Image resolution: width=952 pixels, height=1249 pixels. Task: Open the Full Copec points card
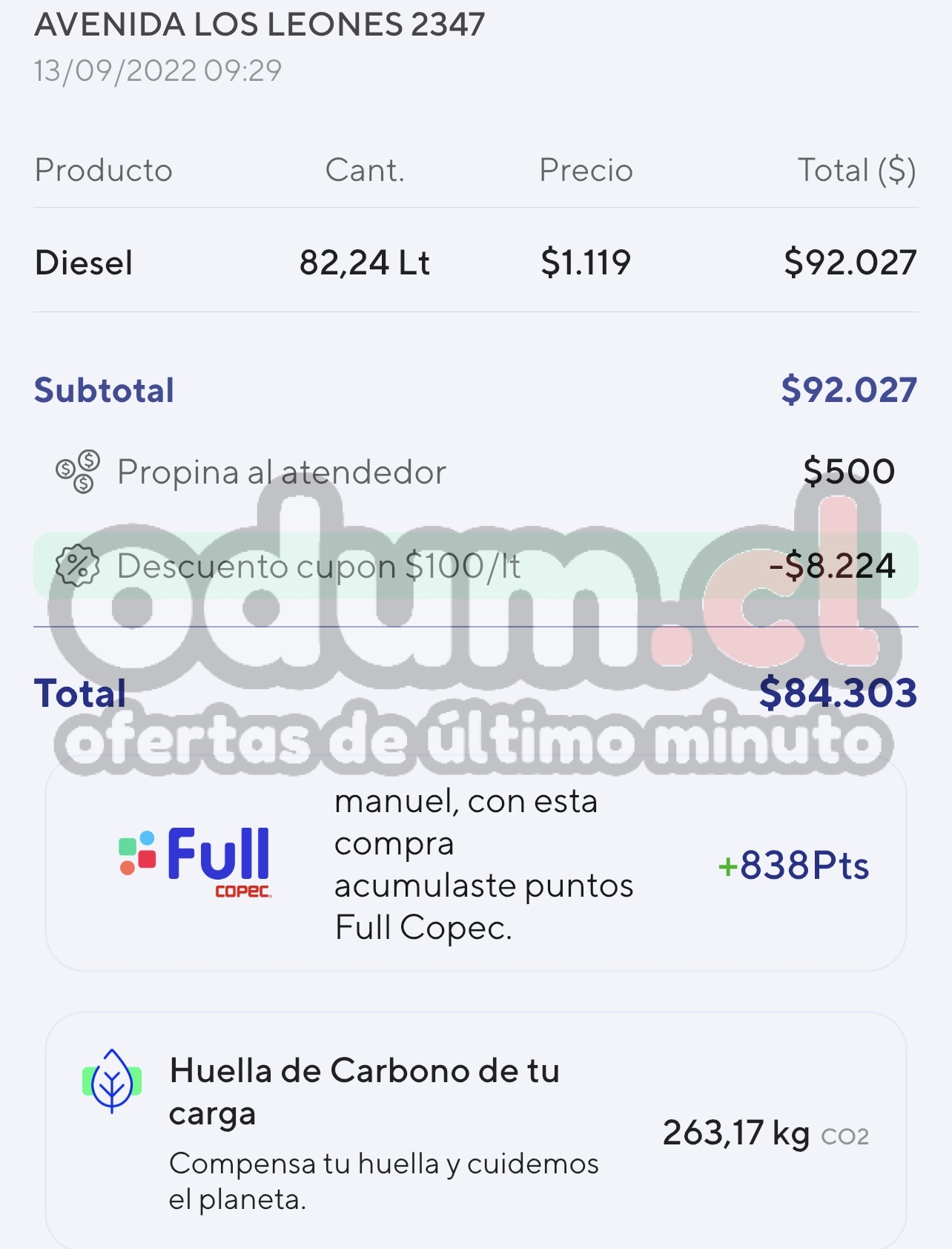[x=475, y=865]
